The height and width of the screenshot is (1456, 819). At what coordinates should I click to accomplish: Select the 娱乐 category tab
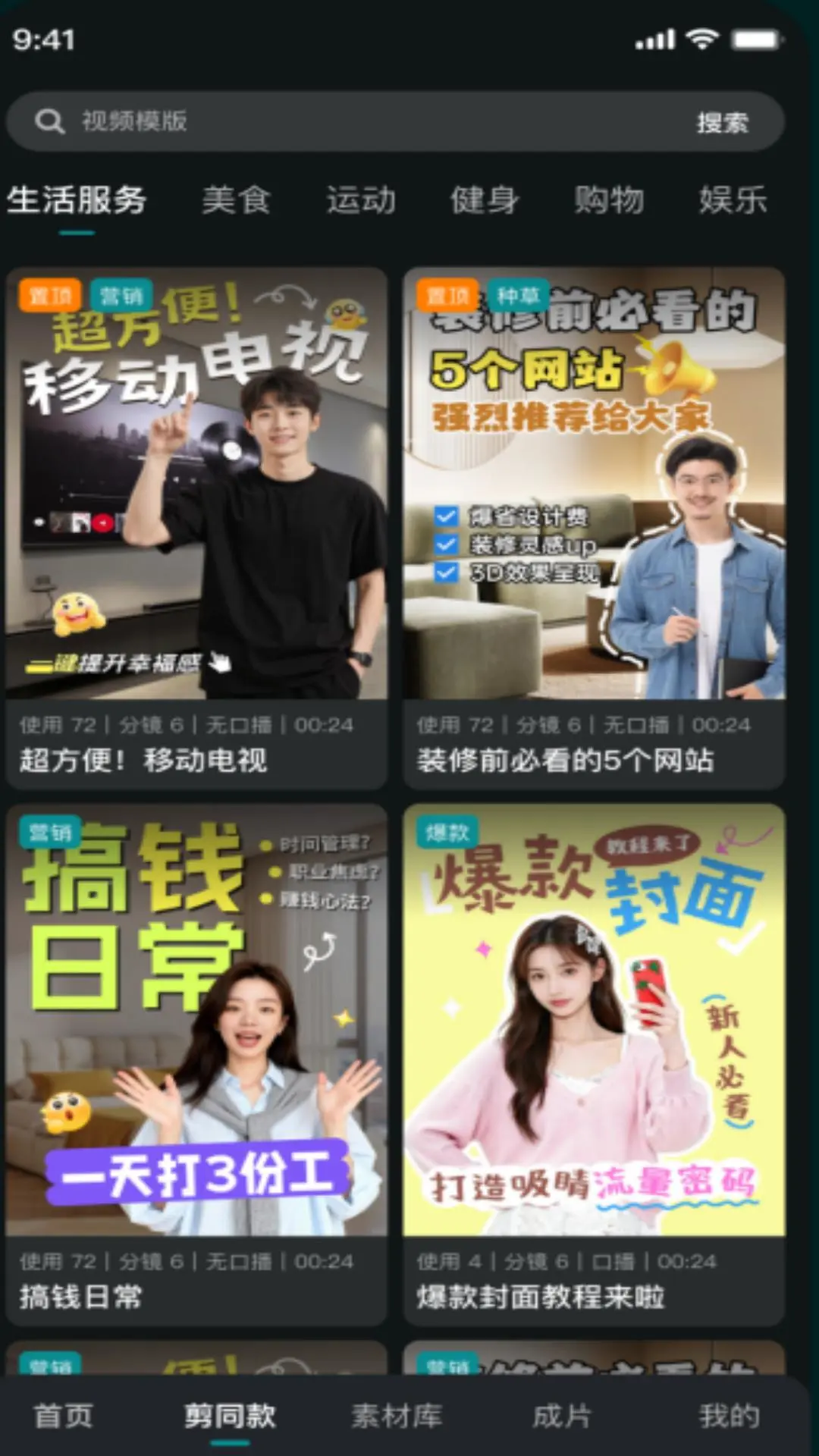pyautogui.click(x=733, y=200)
